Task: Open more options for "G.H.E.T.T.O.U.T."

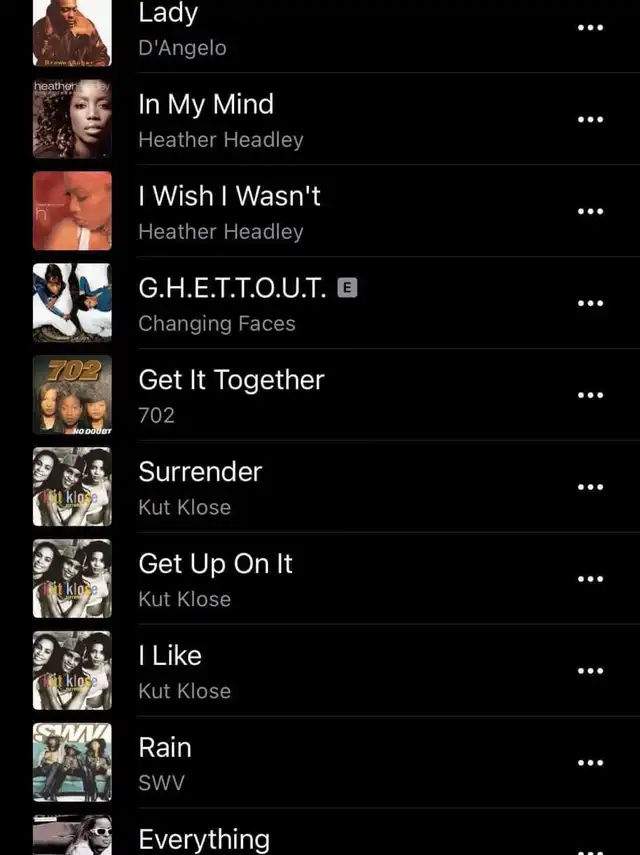Action: pos(591,303)
